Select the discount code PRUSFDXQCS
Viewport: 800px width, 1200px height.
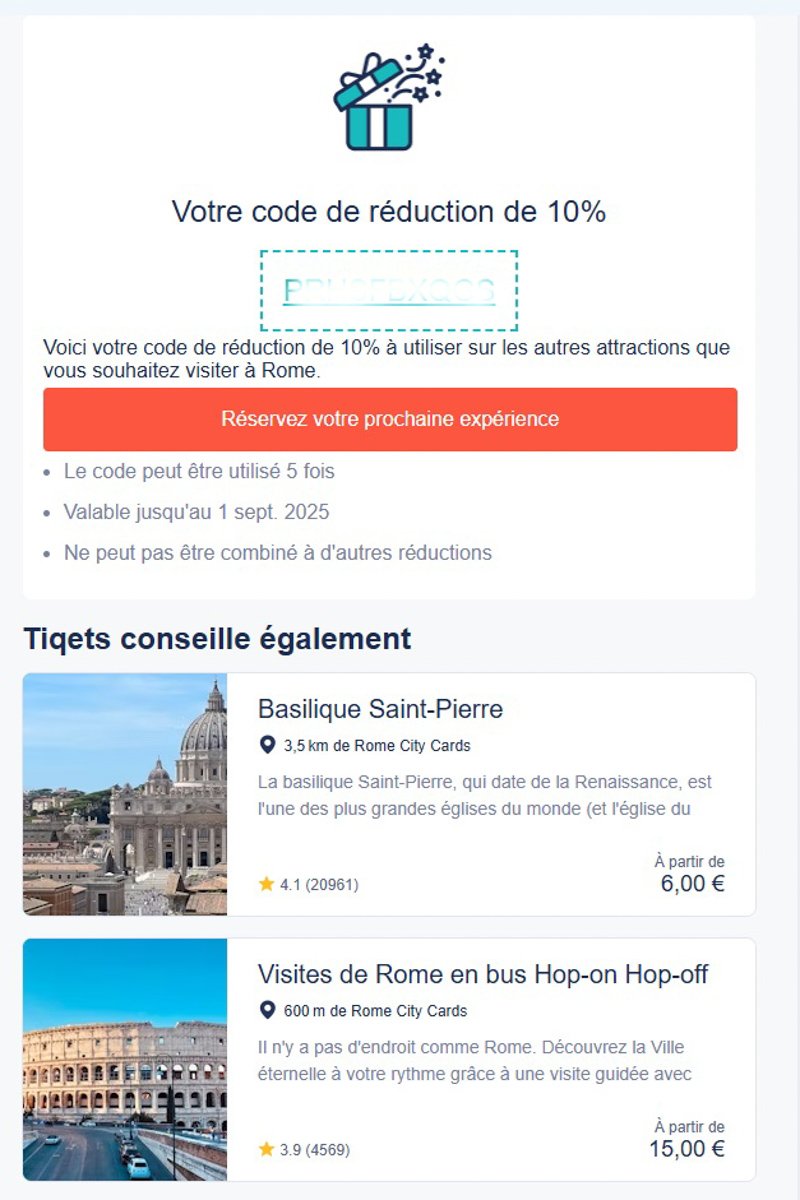[x=388, y=290]
